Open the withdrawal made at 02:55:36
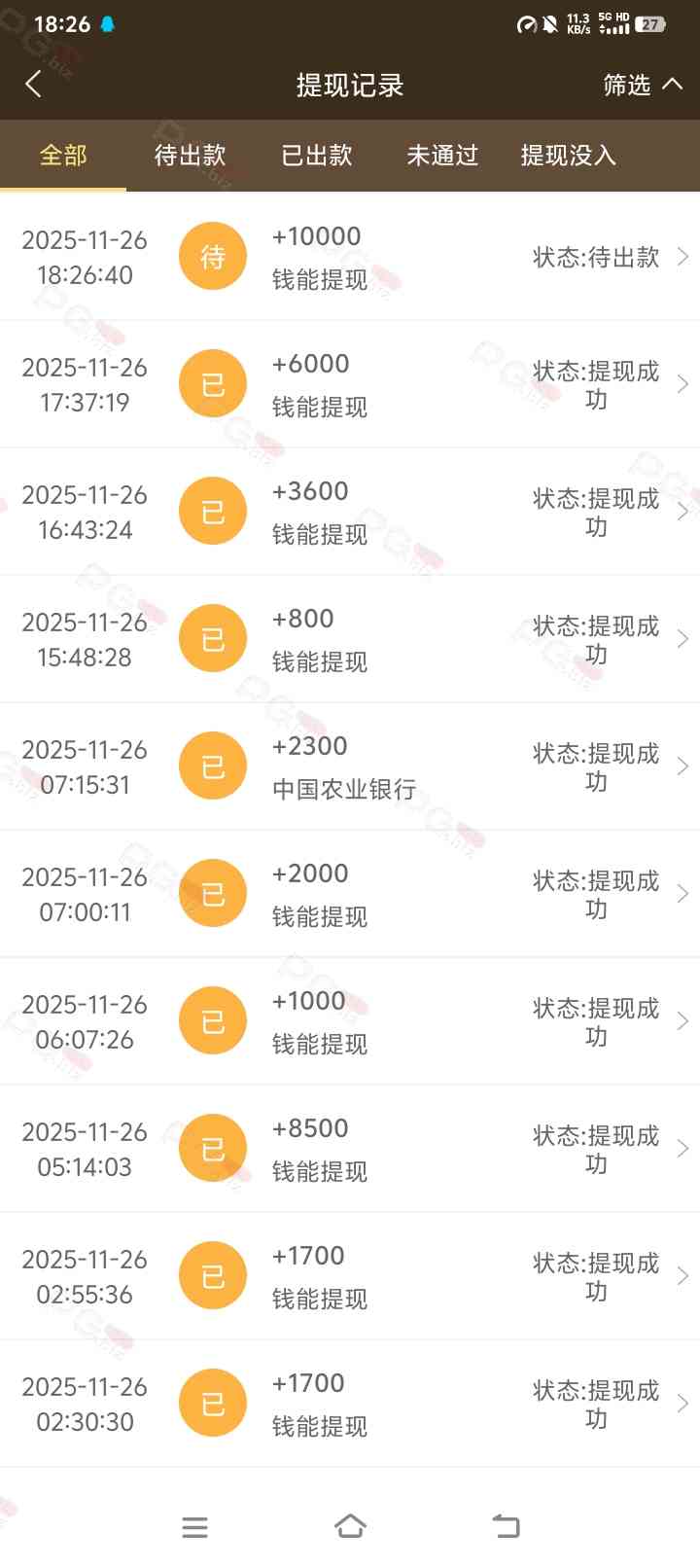 (350, 1276)
